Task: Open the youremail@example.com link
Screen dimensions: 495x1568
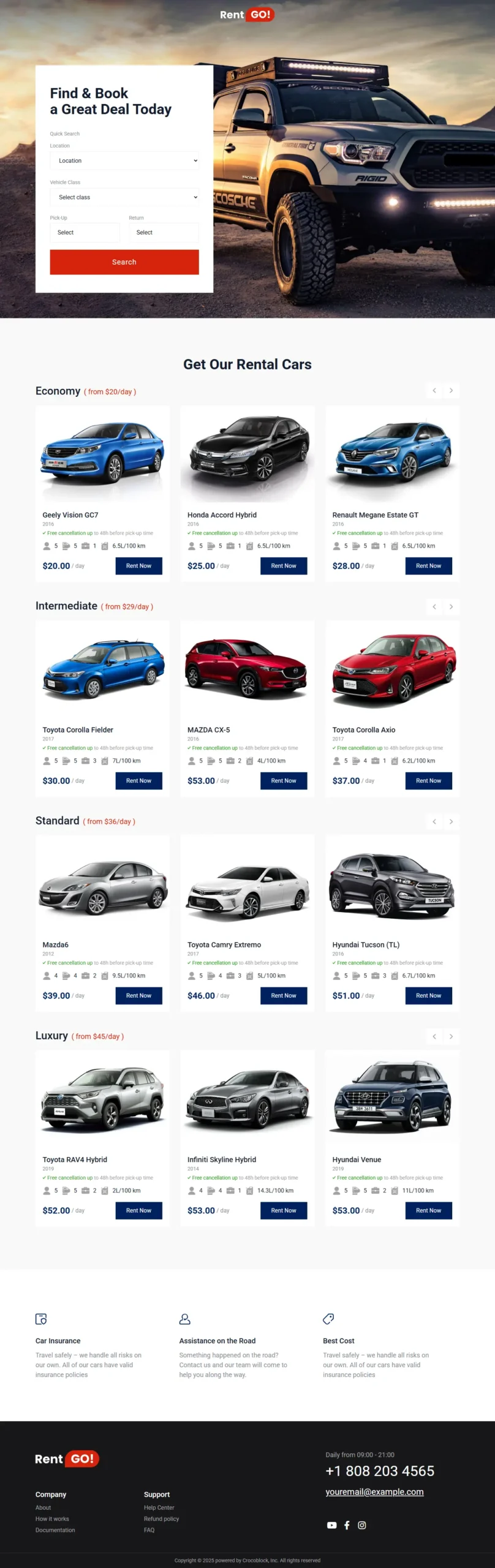Action: coord(374,1492)
